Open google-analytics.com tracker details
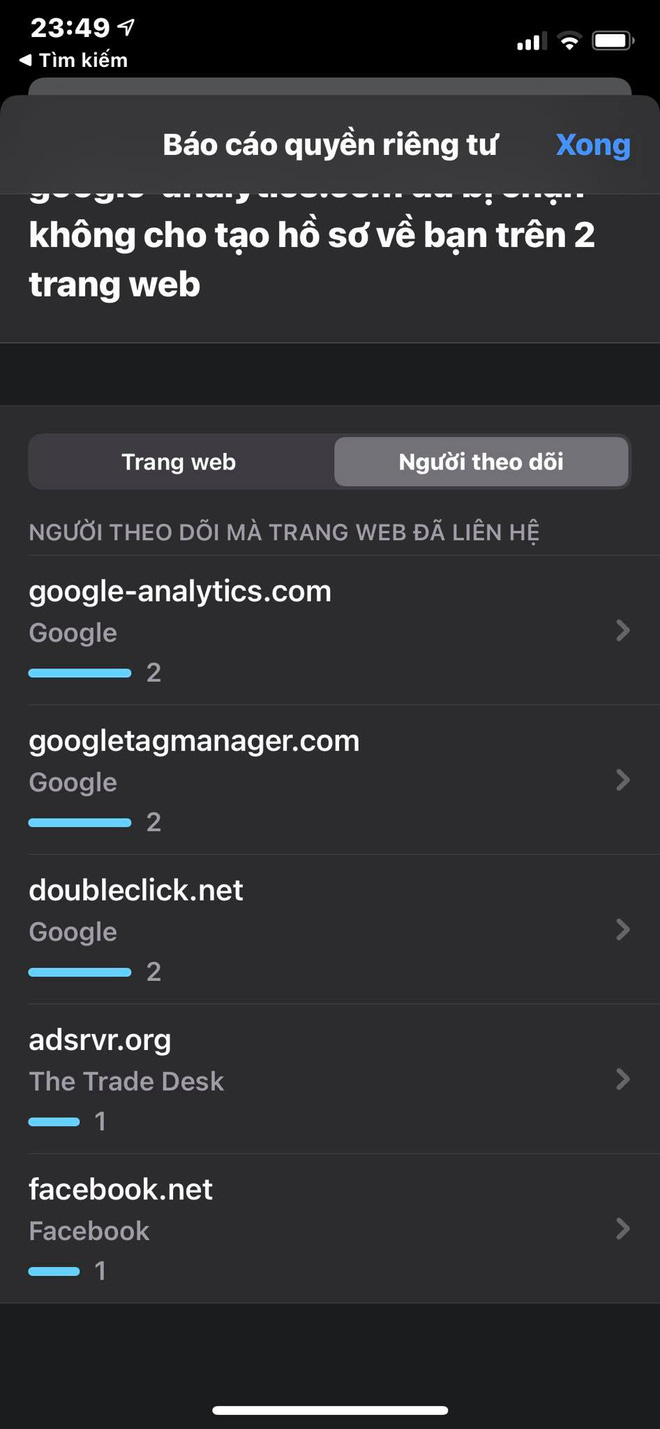Screen dimensions: 660x1429 [329, 630]
